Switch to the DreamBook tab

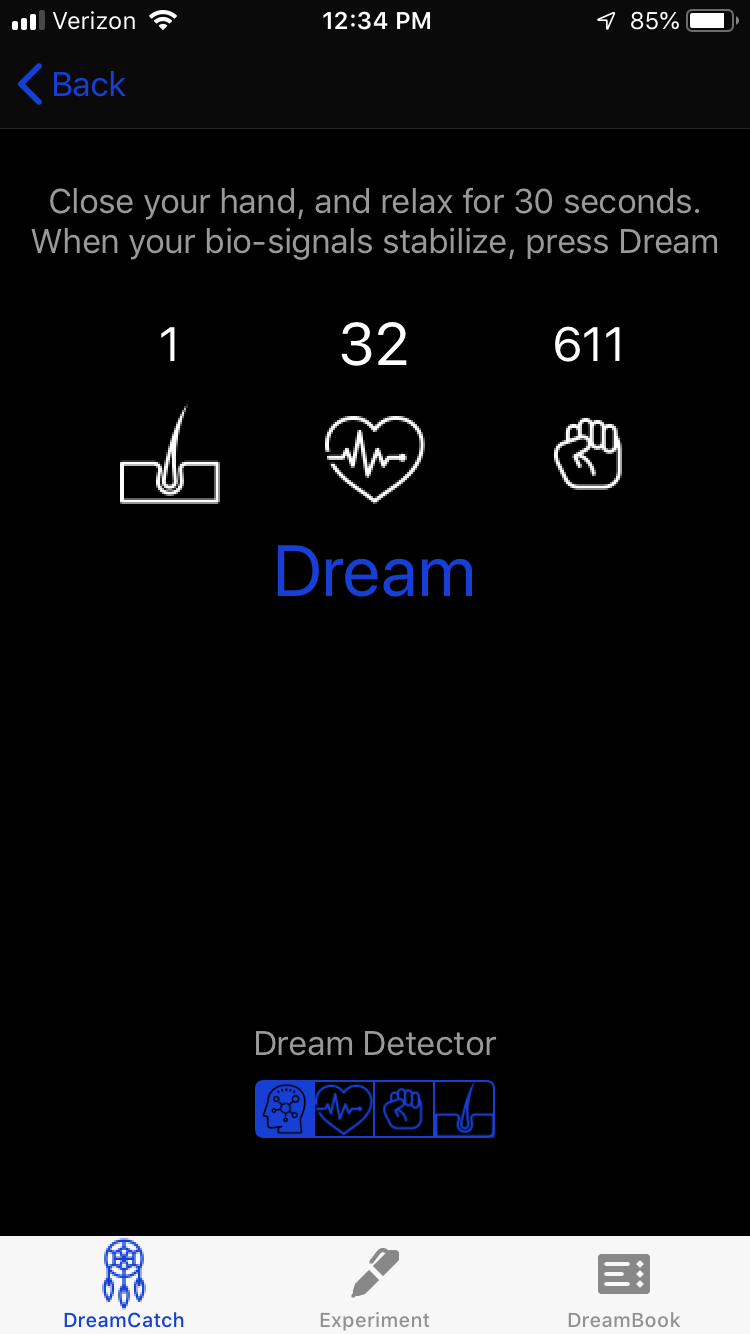pos(624,1285)
